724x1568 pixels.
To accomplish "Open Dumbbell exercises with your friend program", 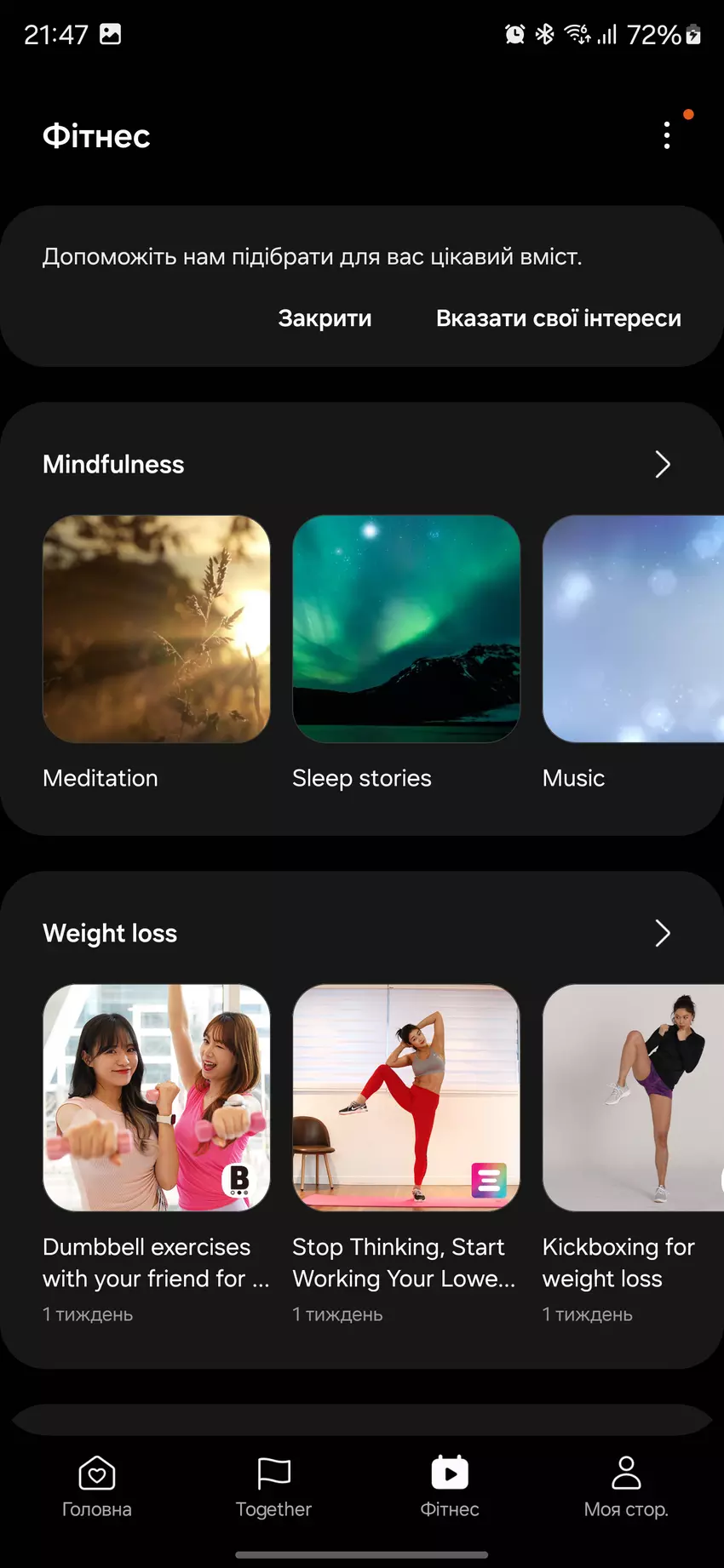I will click(157, 1098).
